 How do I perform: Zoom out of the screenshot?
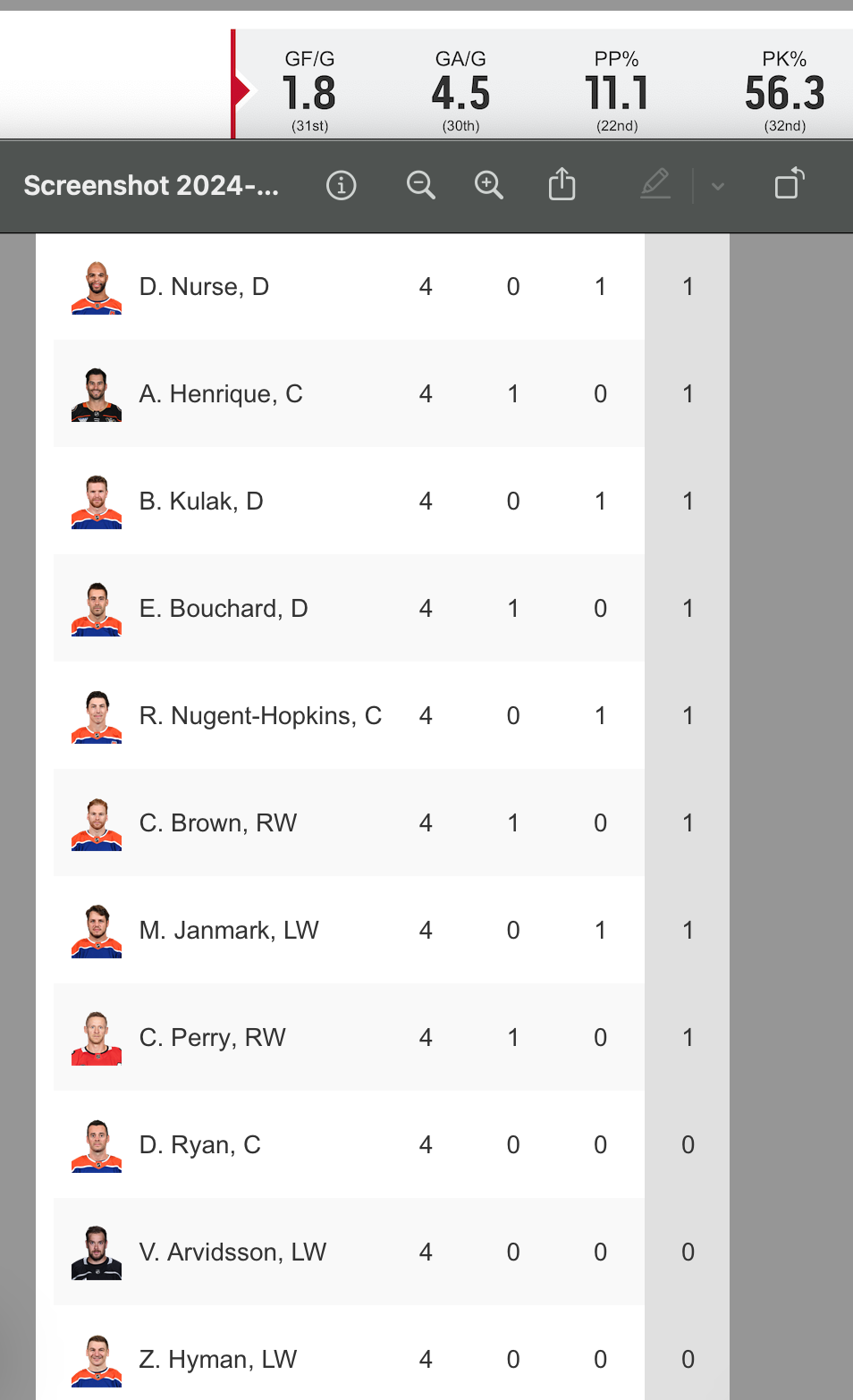(420, 185)
